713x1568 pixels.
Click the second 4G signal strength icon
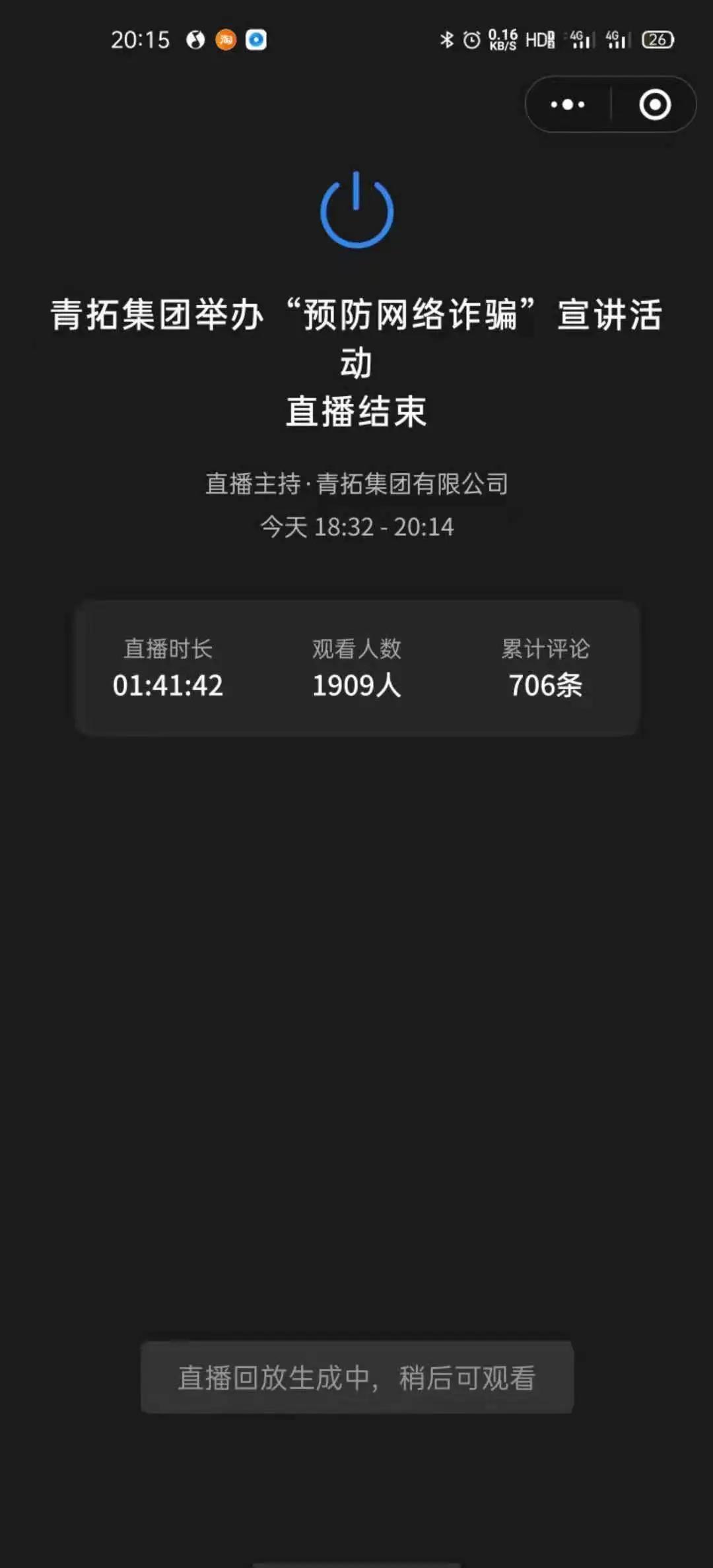(x=616, y=40)
